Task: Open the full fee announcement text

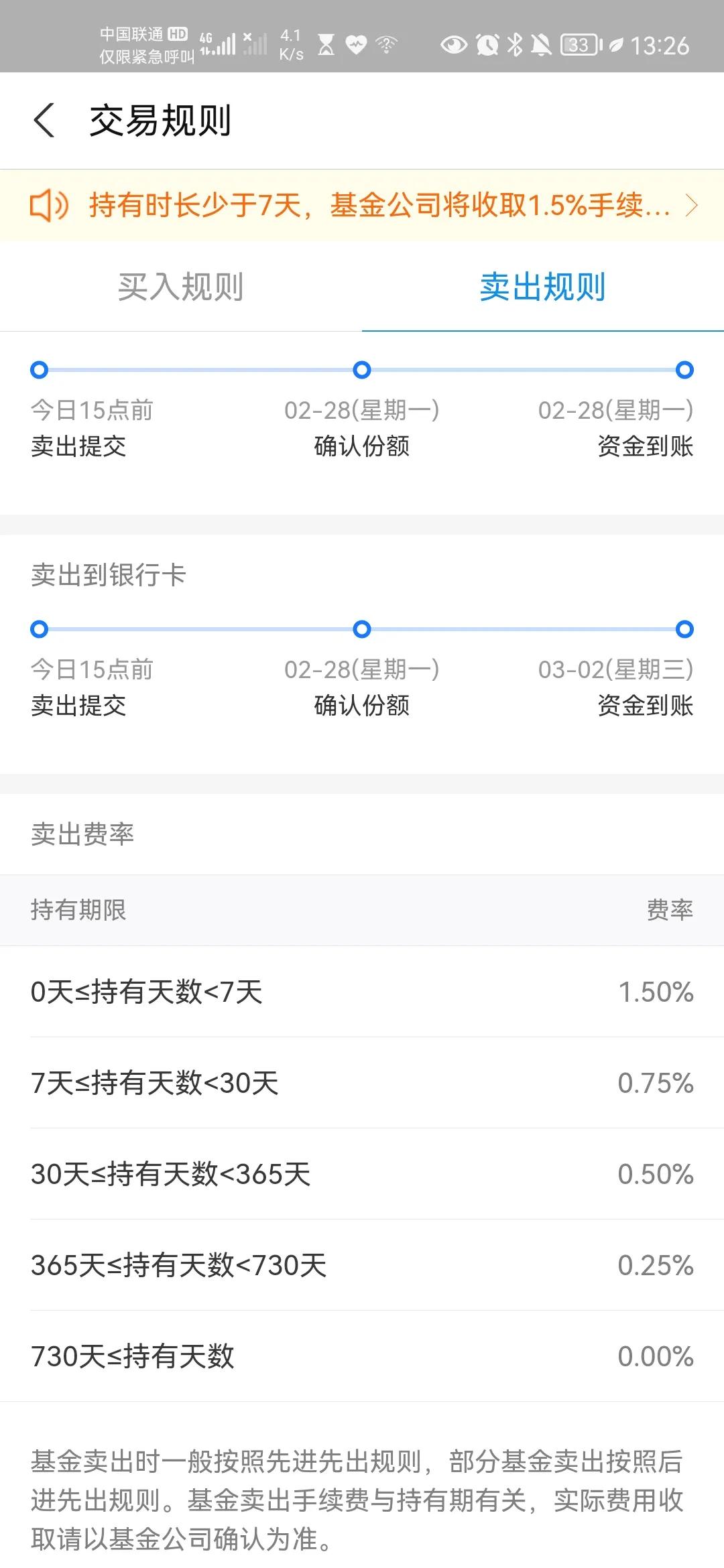Action: (375, 205)
